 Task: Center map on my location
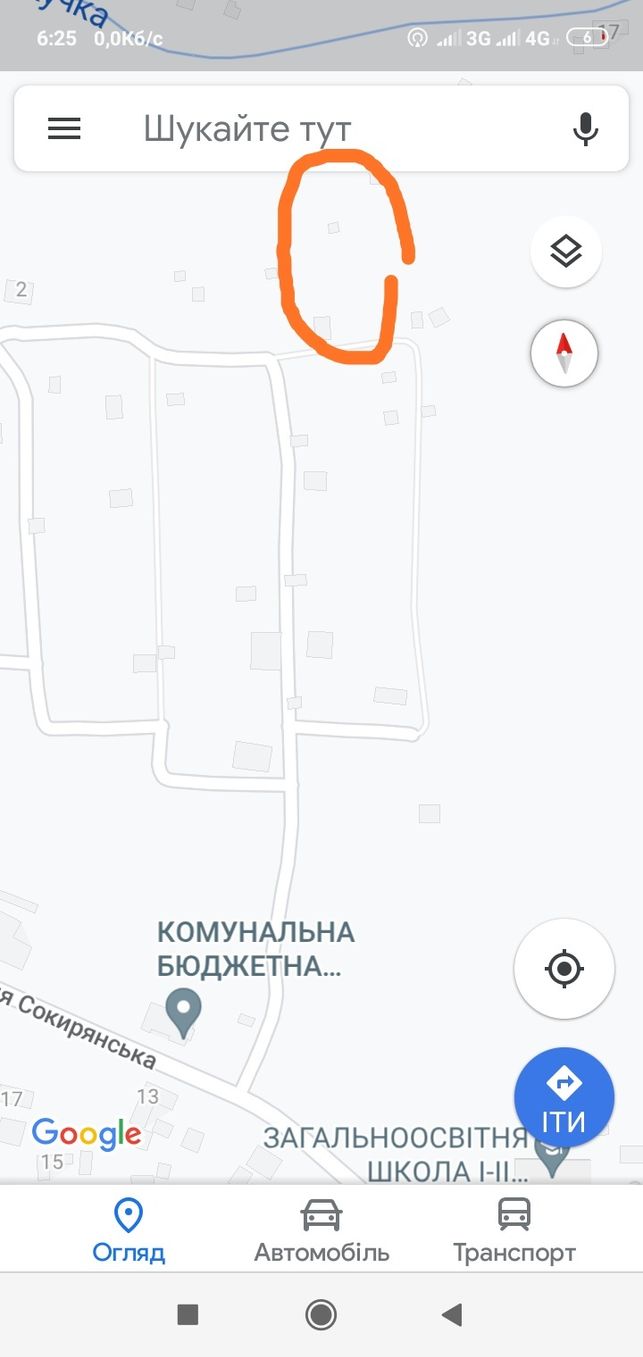[564, 968]
